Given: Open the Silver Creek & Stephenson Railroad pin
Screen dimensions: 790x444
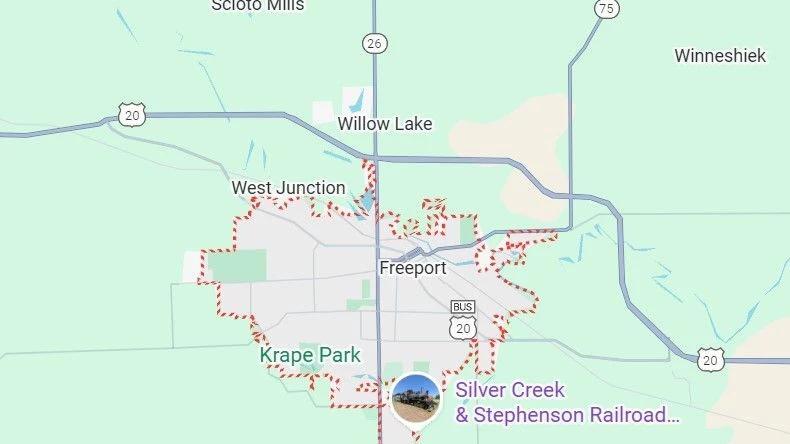Looking at the screenshot, I should [415, 398].
